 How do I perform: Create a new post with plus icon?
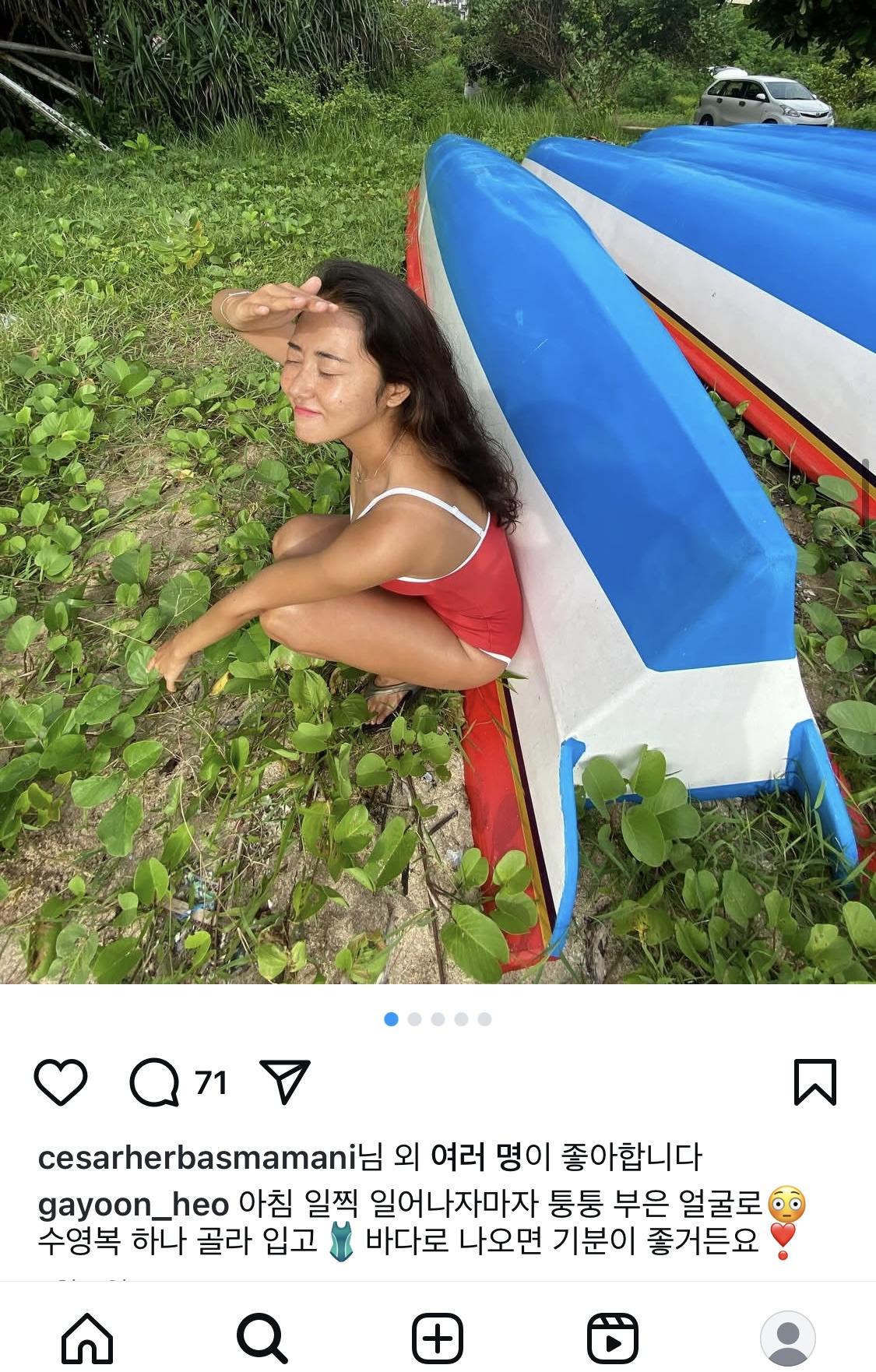coord(438,1338)
